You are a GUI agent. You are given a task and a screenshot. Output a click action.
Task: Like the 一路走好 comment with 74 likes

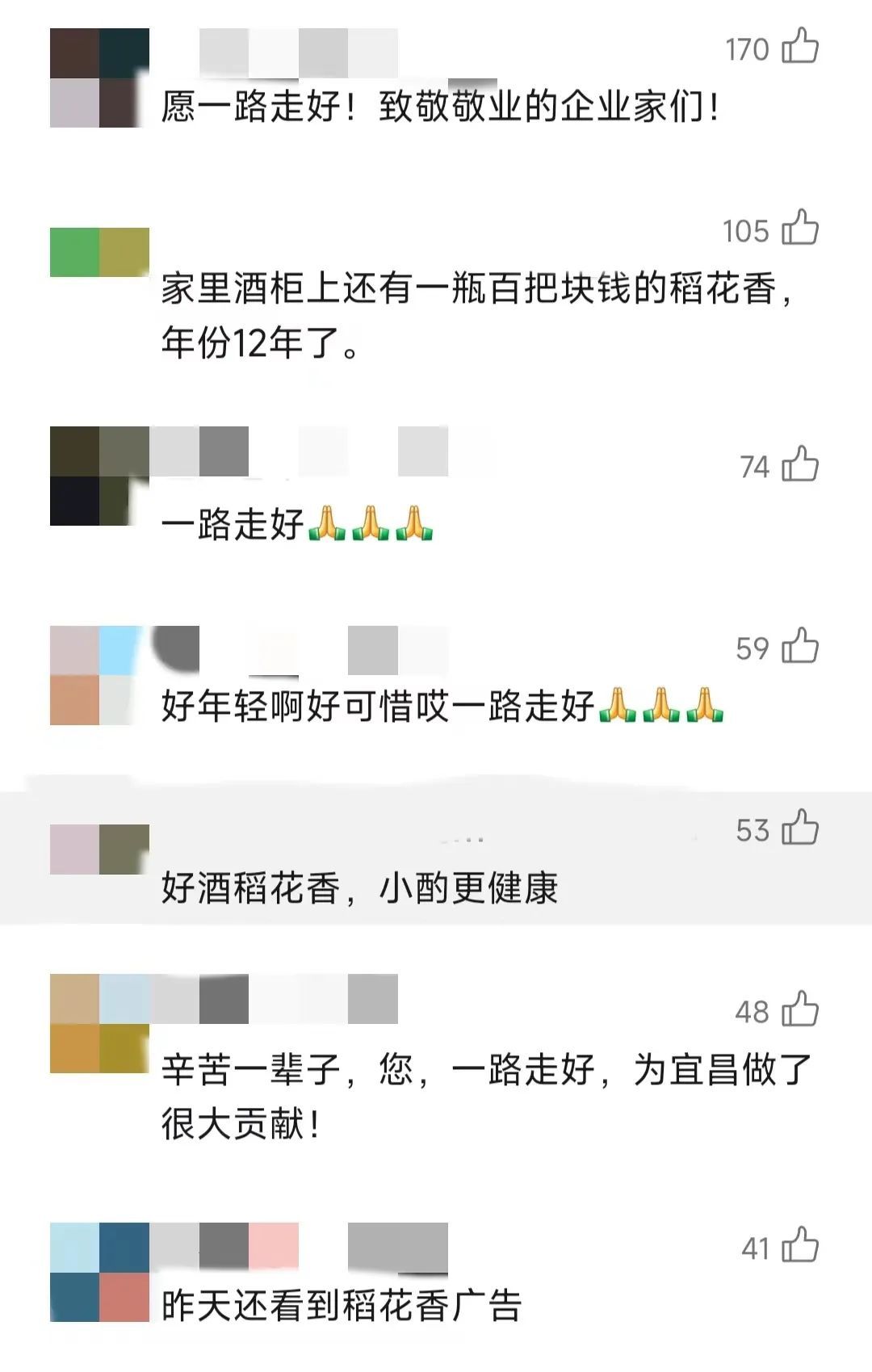pos(800,464)
